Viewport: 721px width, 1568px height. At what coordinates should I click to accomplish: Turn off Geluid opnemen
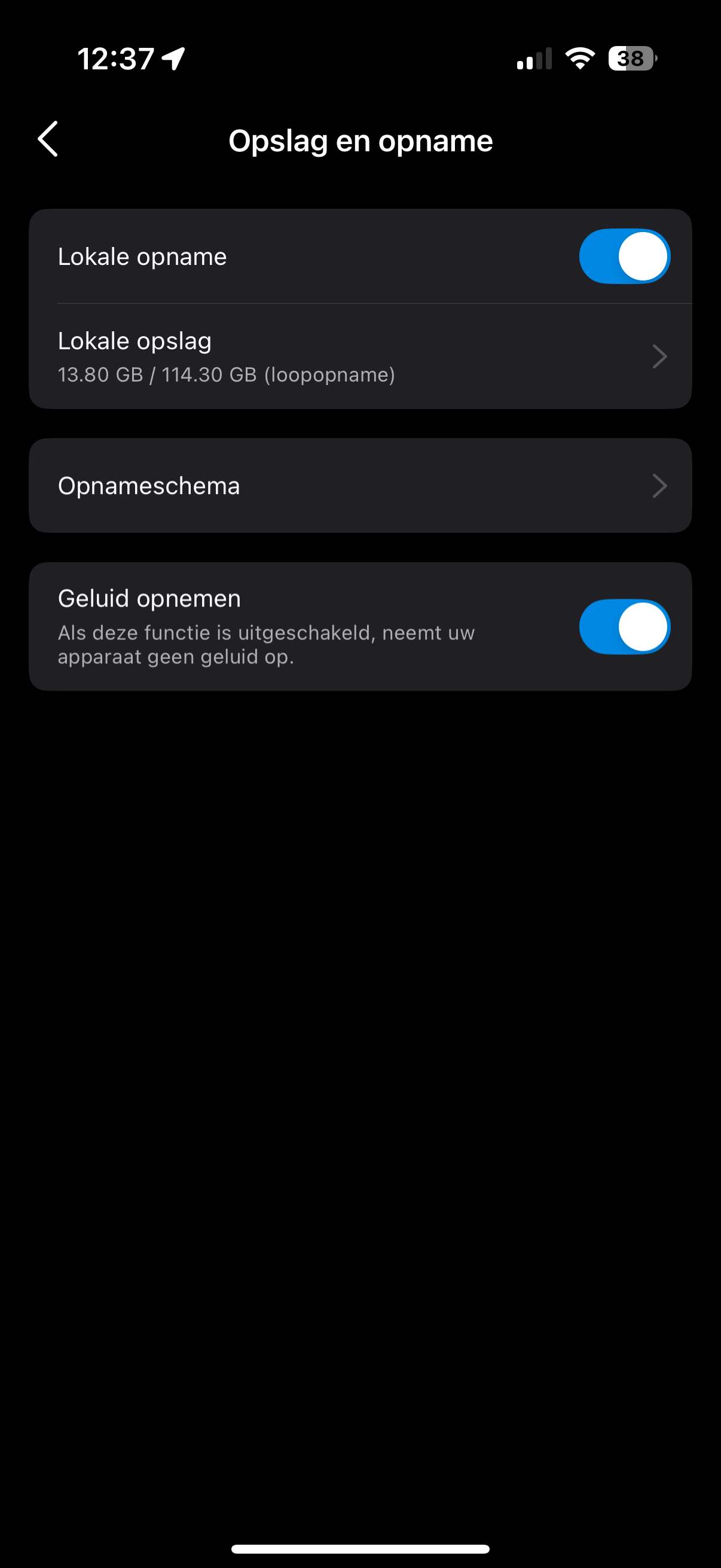624,626
